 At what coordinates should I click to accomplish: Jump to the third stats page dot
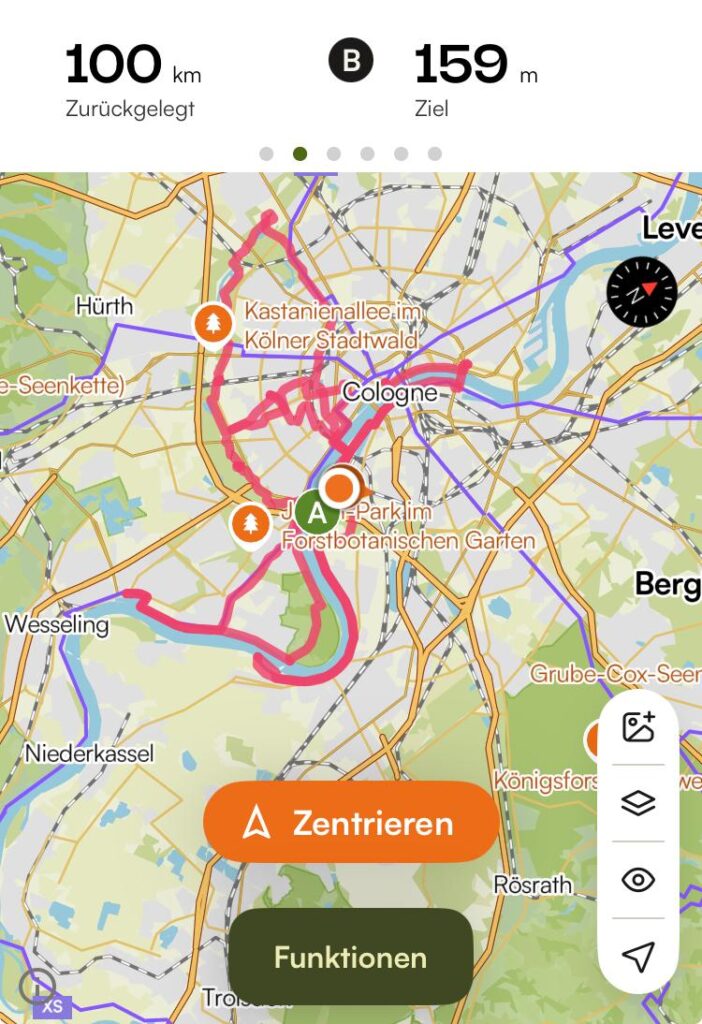pyautogui.click(x=333, y=154)
